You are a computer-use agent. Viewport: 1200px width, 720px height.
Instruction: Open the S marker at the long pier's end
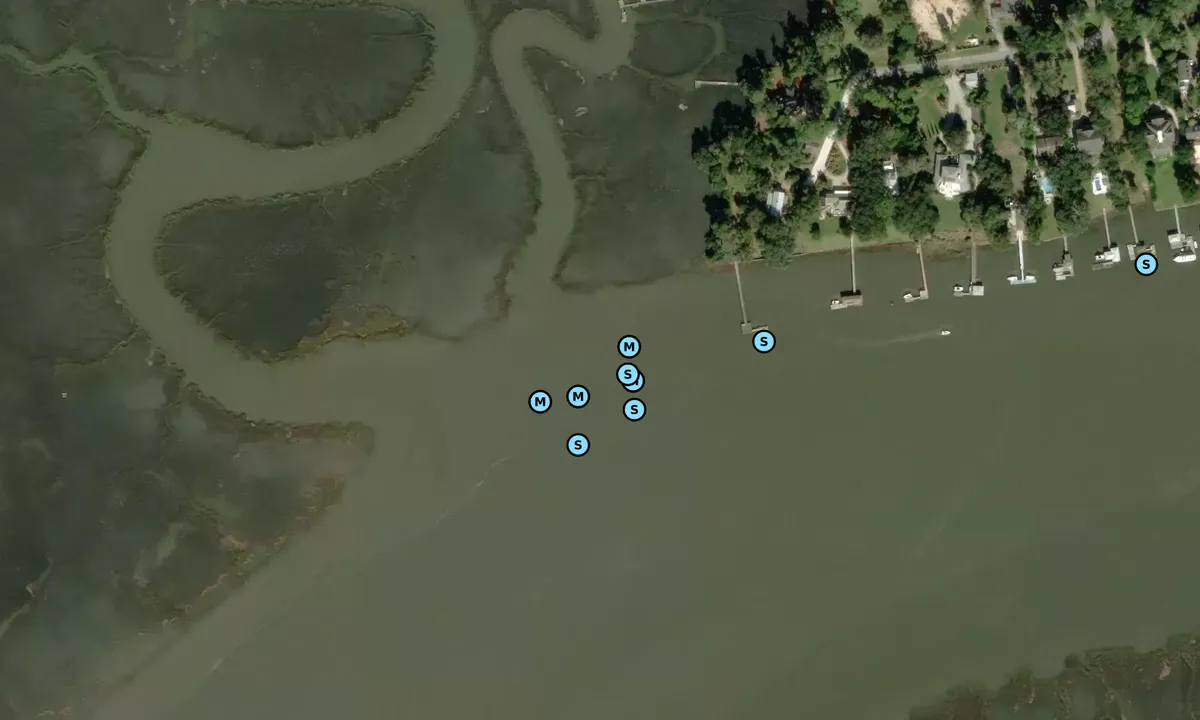coord(763,342)
